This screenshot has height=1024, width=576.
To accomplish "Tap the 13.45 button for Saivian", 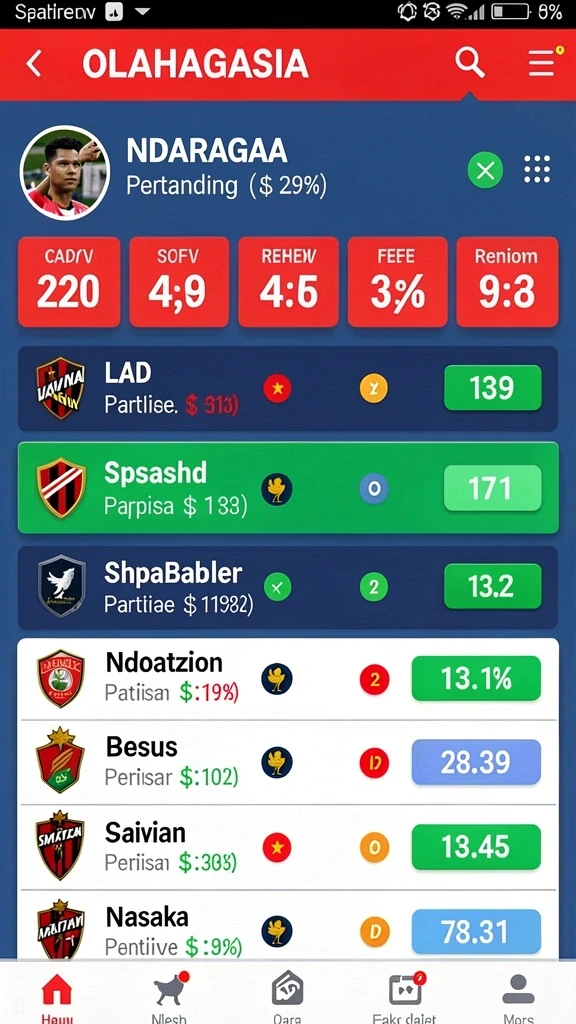I will tap(476, 847).
